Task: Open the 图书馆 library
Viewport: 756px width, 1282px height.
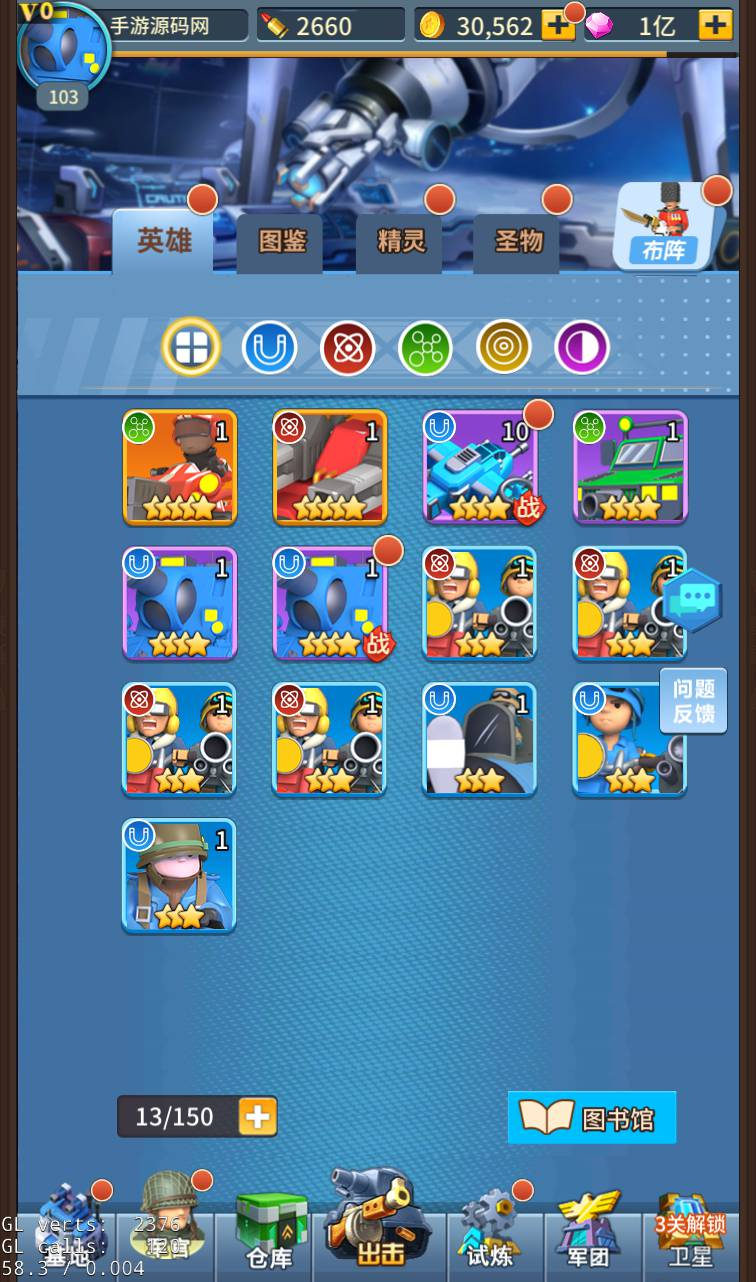Action: (x=592, y=1118)
